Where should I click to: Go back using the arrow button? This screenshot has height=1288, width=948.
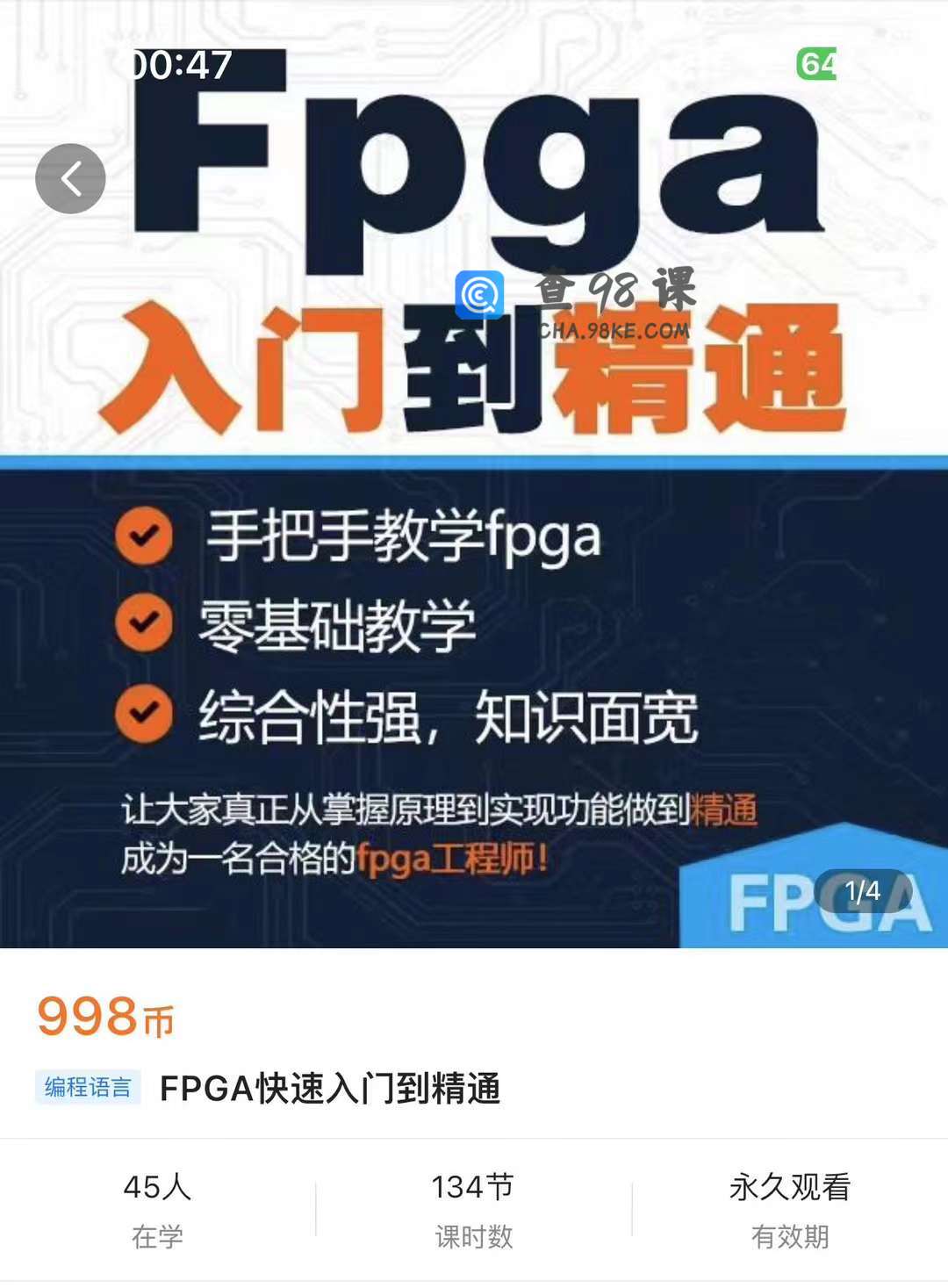pos(70,178)
